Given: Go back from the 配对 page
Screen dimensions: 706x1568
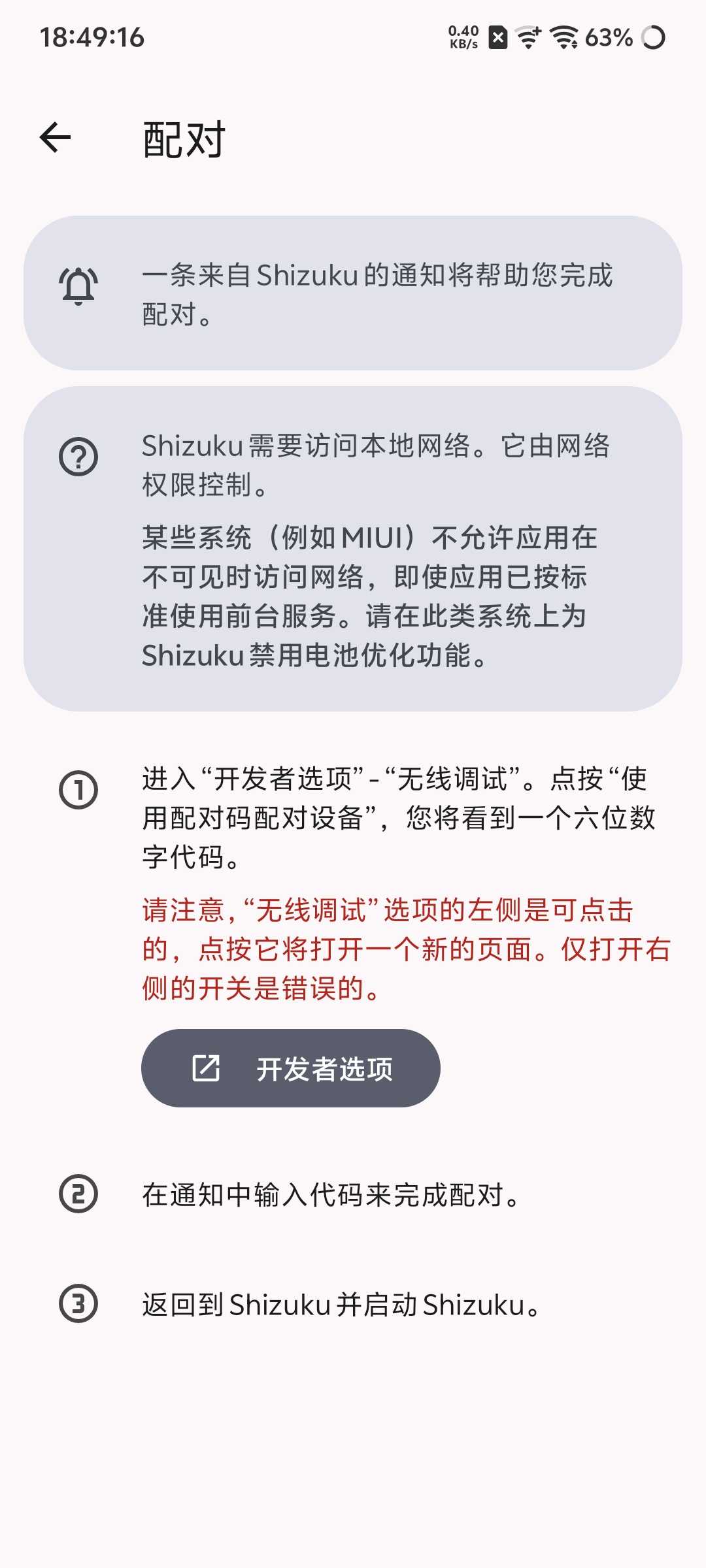Looking at the screenshot, I should 56,138.
